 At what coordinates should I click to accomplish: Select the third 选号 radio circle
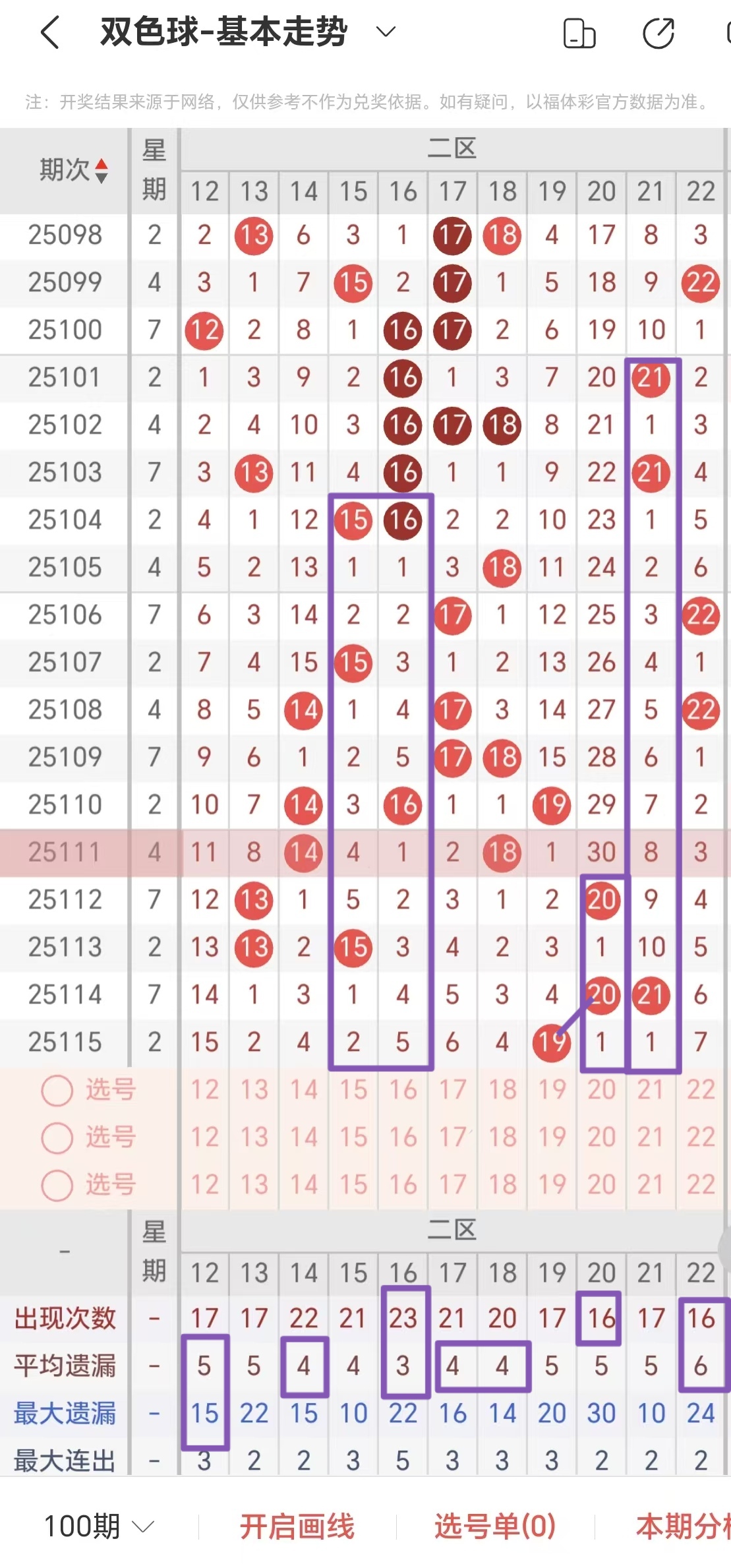[56, 1185]
